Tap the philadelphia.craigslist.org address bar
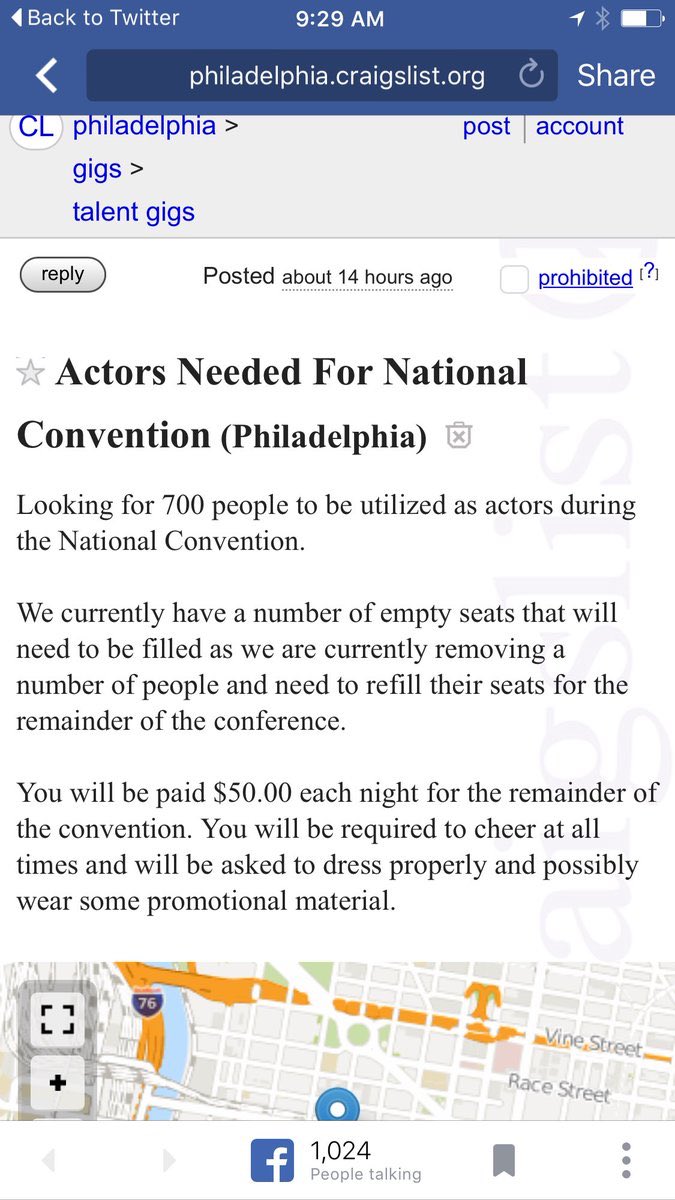The image size is (675, 1200). tap(336, 76)
